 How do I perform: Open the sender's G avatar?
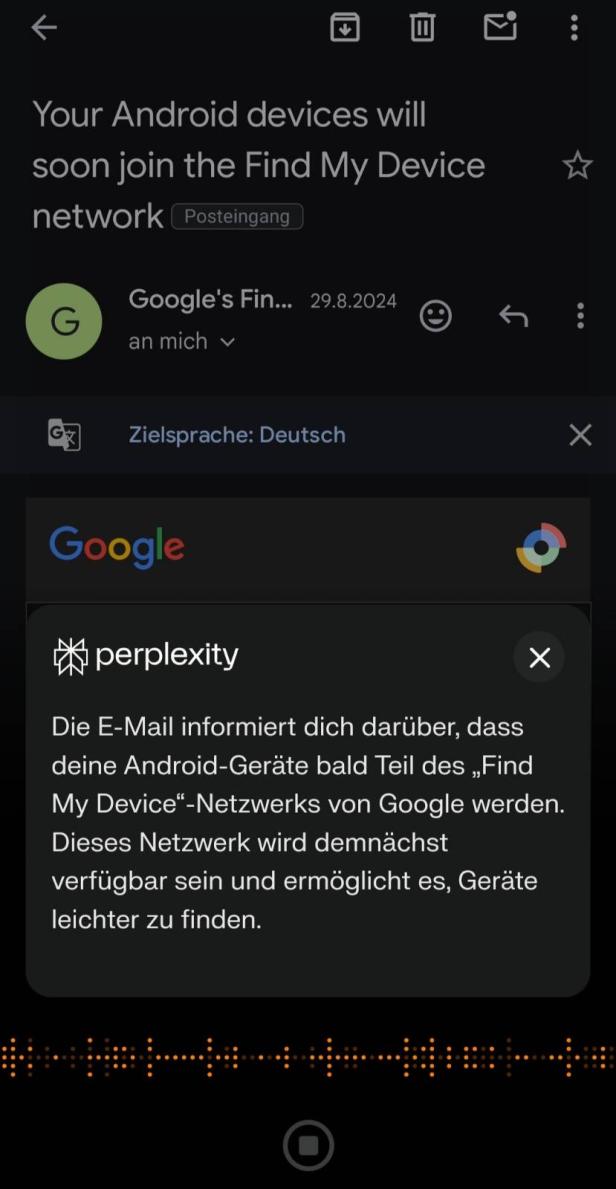click(x=64, y=322)
